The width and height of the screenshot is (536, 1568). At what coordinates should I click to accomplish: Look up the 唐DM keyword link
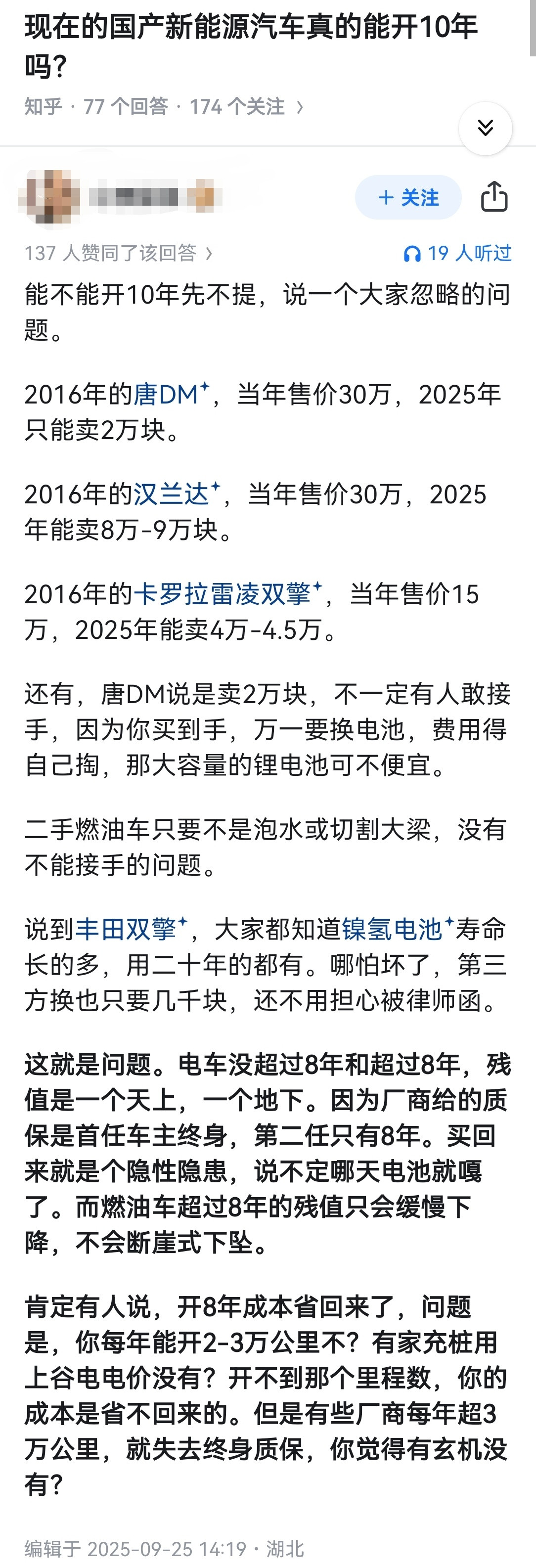pos(166,395)
